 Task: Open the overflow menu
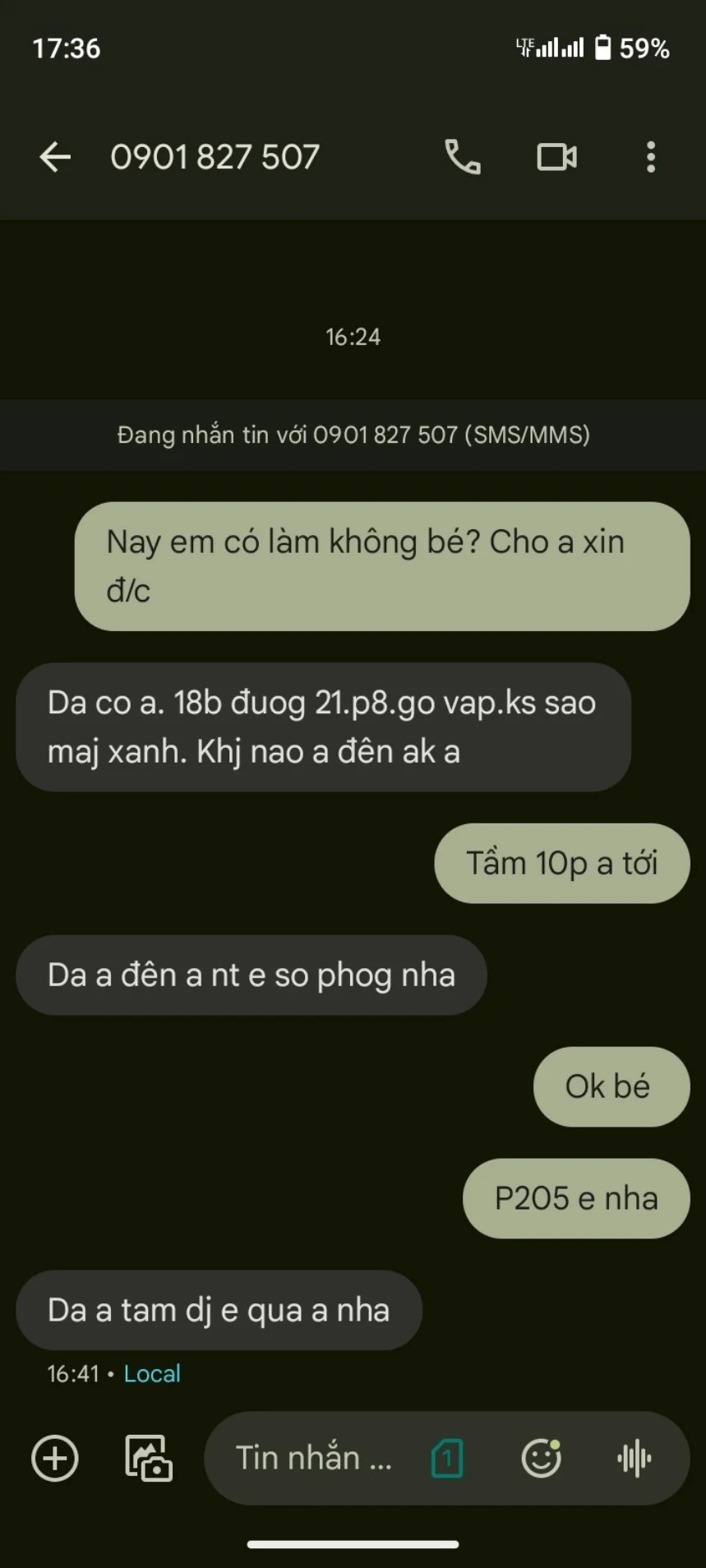[650, 157]
